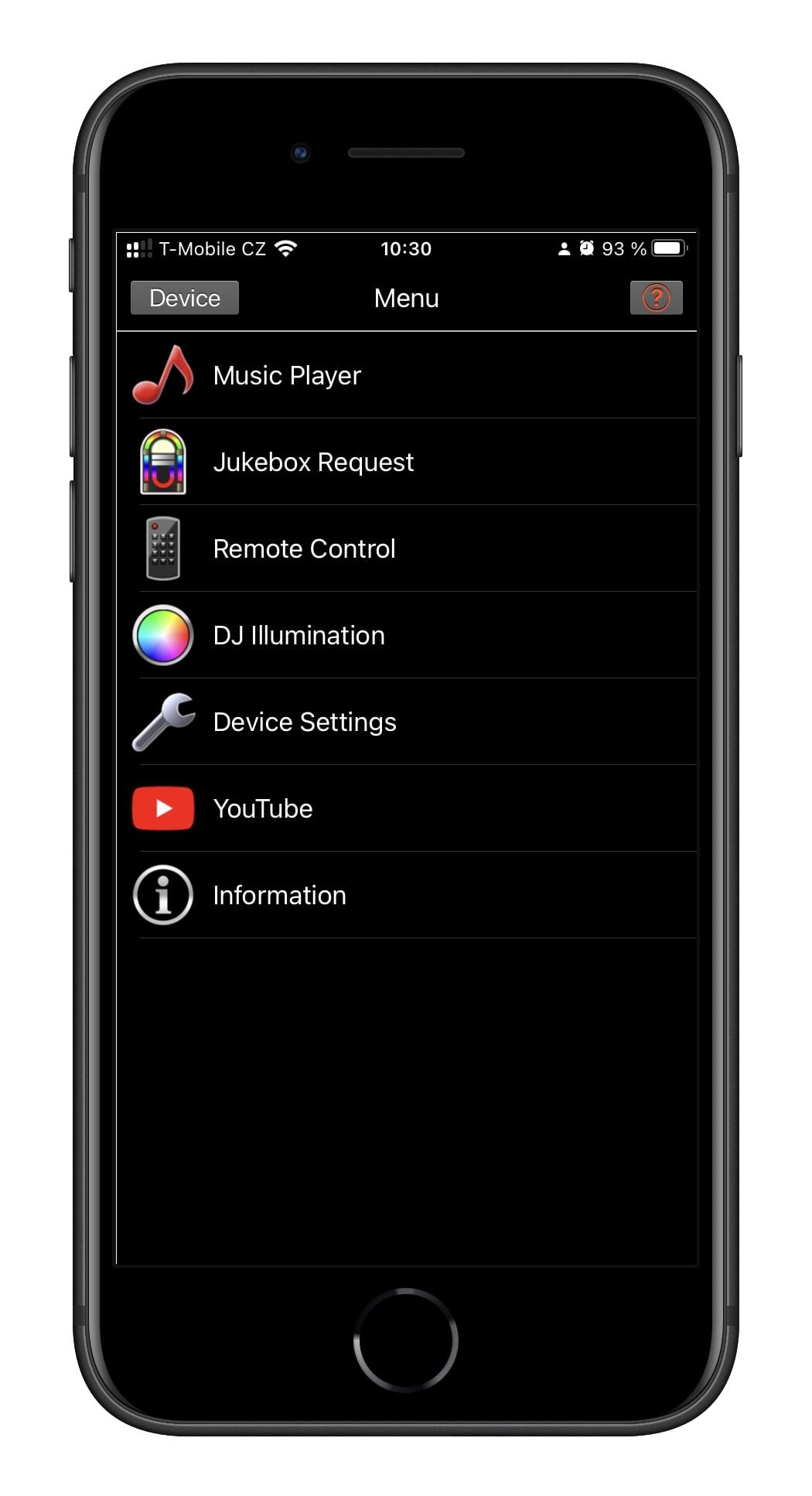Screen dimensions: 812x1496
Task: Open DJ Illumination
Action: click(407, 635)
